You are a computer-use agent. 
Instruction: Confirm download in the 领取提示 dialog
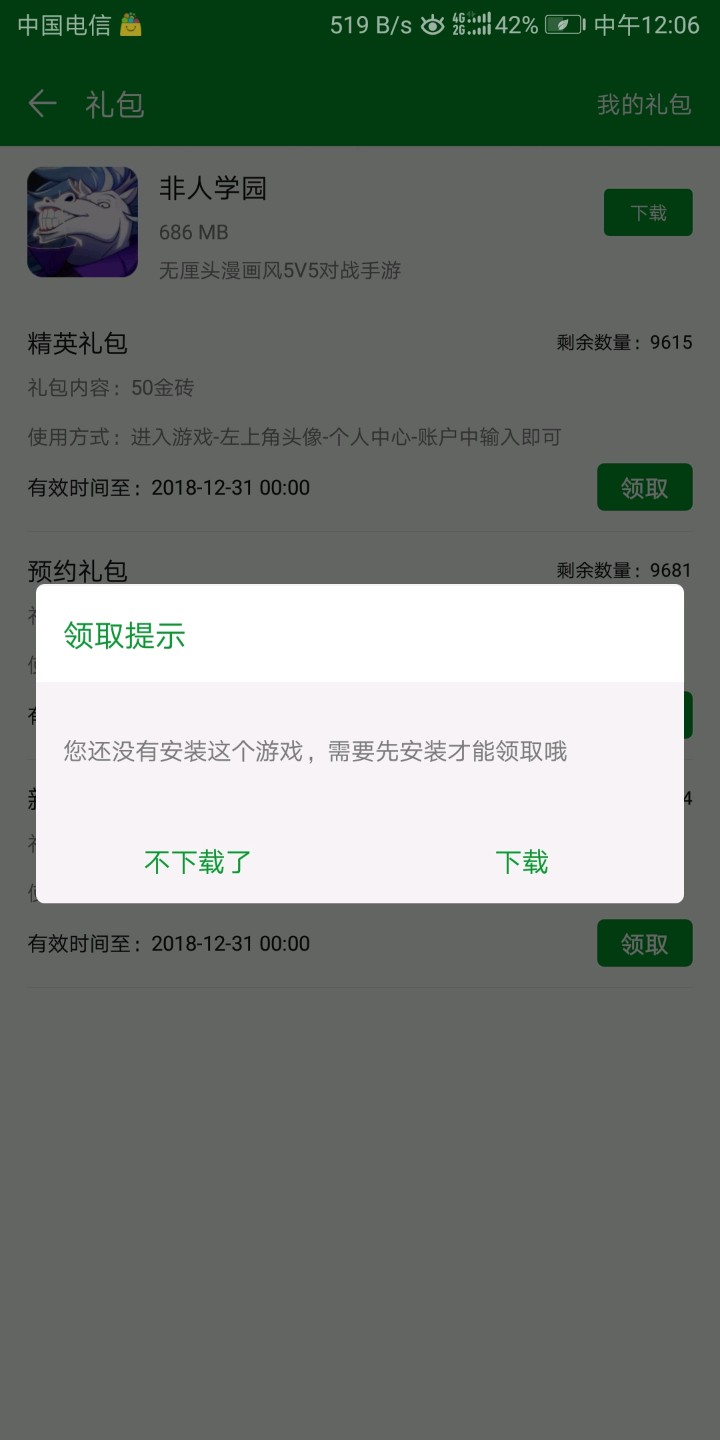point(522,862)
